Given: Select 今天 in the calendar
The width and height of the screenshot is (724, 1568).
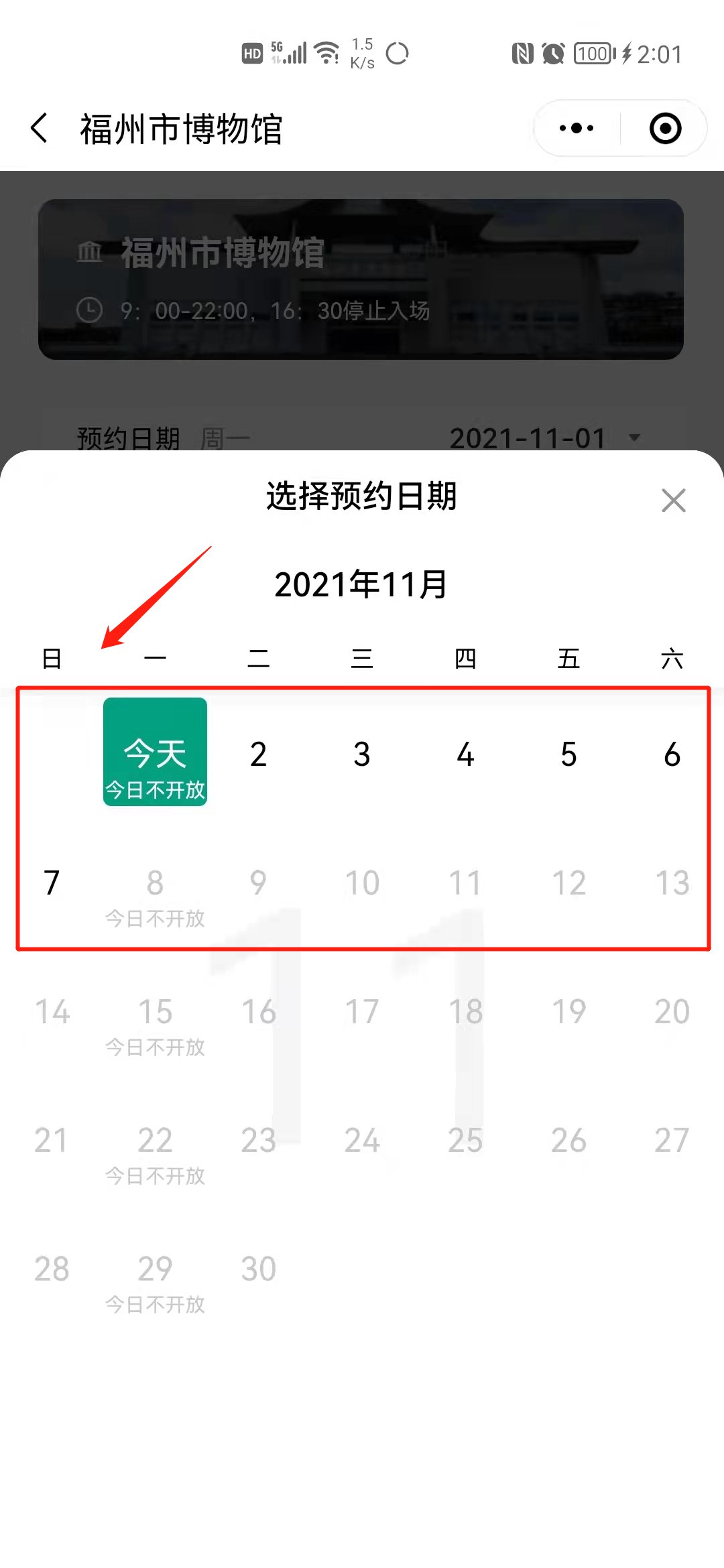Looking at the screenshot, I should tap(155, 752).
